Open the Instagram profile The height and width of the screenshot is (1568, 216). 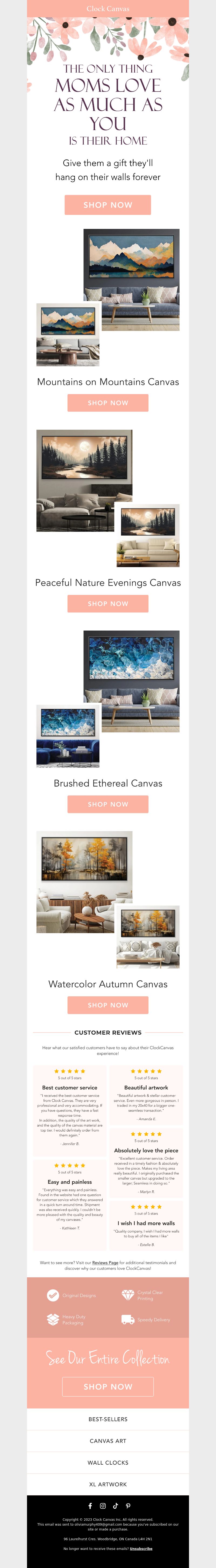[x=103, y=1506]
